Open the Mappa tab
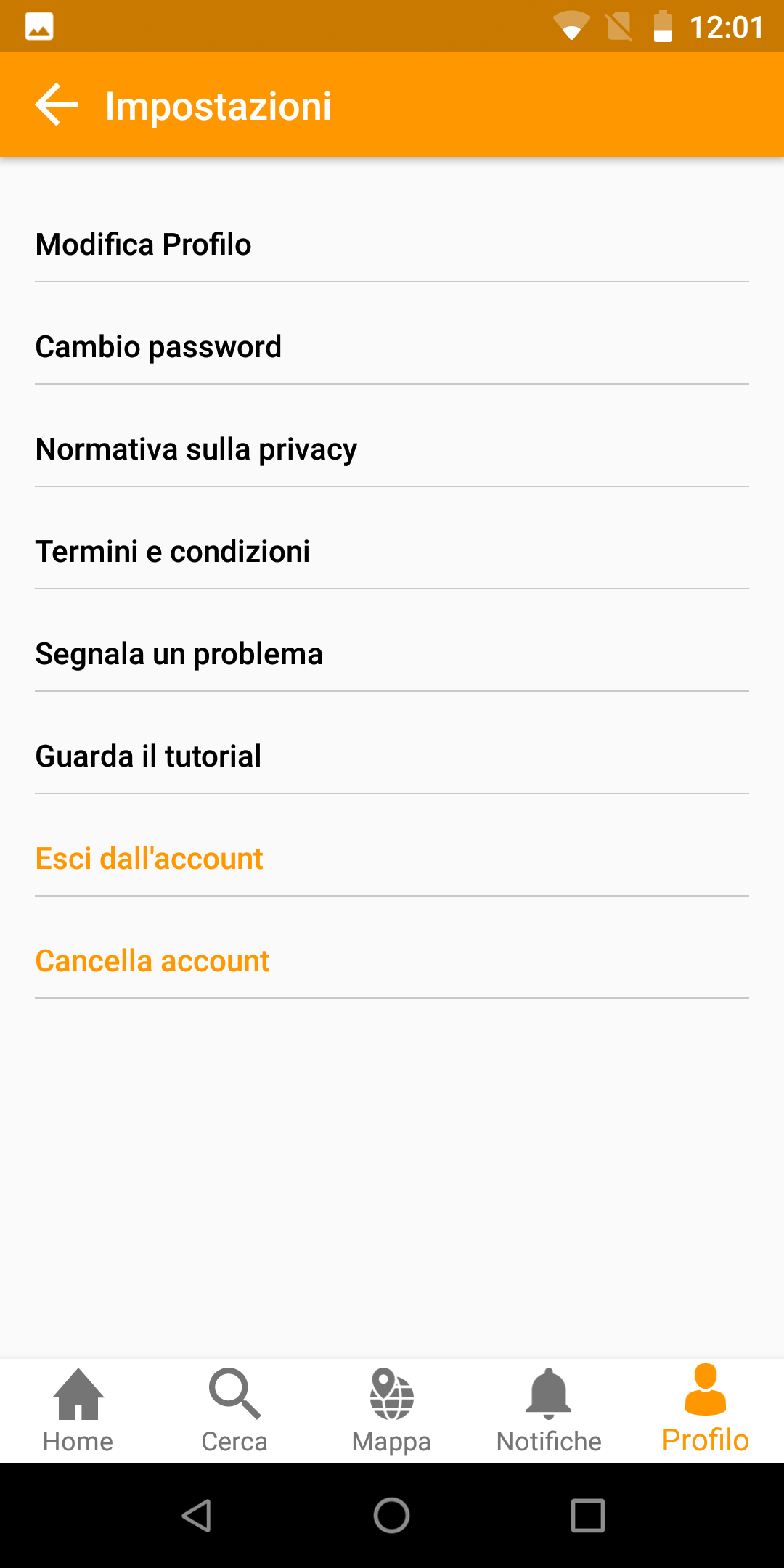Screen dimensions: 784x1568 (x=392, y=1411)
